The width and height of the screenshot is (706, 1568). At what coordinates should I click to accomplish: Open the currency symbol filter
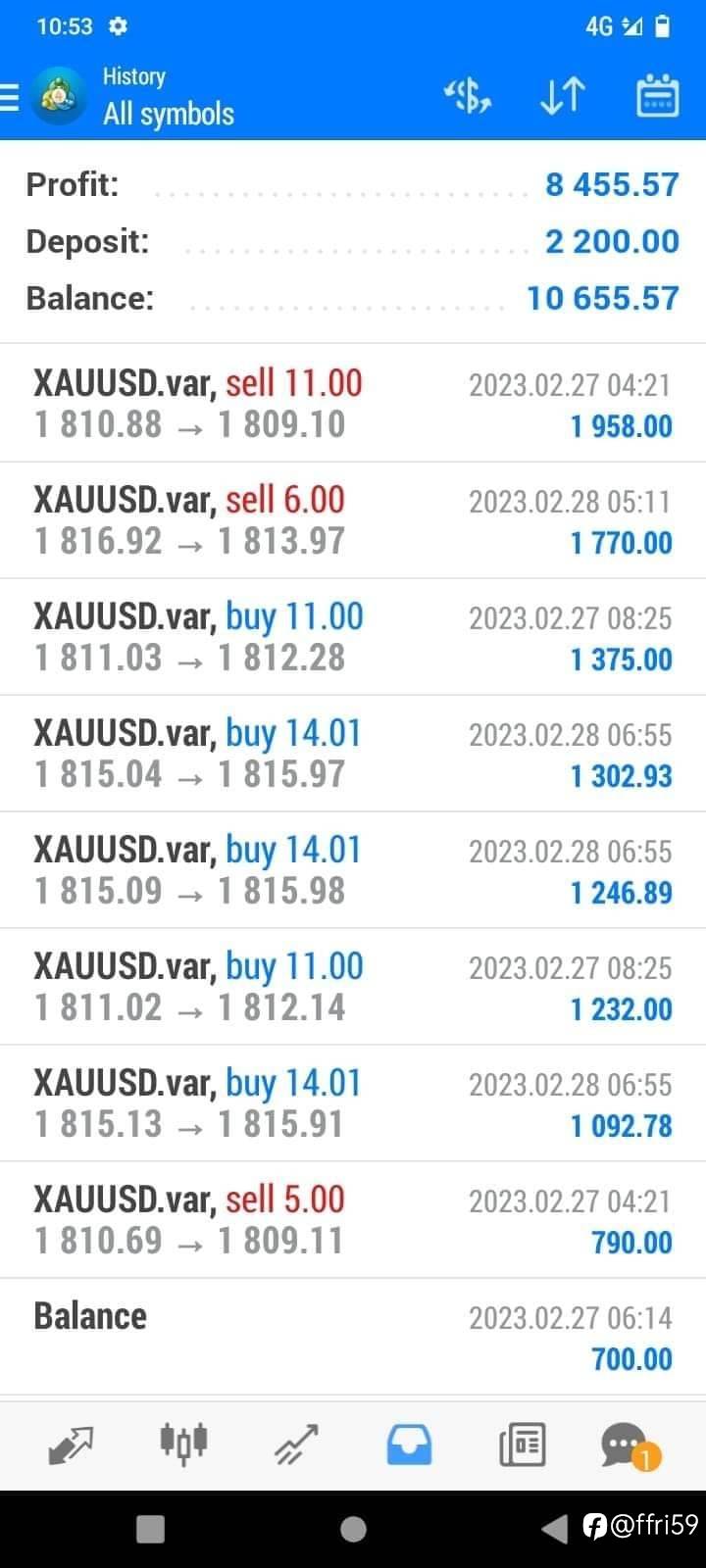pyautogui.click(x=468, y=96)
